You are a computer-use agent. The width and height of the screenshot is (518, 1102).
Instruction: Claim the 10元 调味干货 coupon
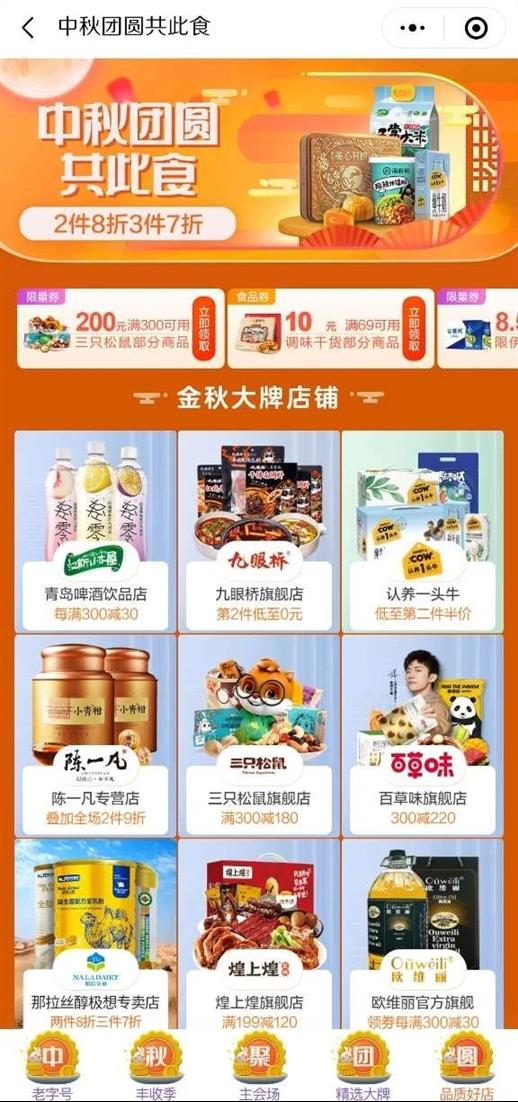[413, 328]
